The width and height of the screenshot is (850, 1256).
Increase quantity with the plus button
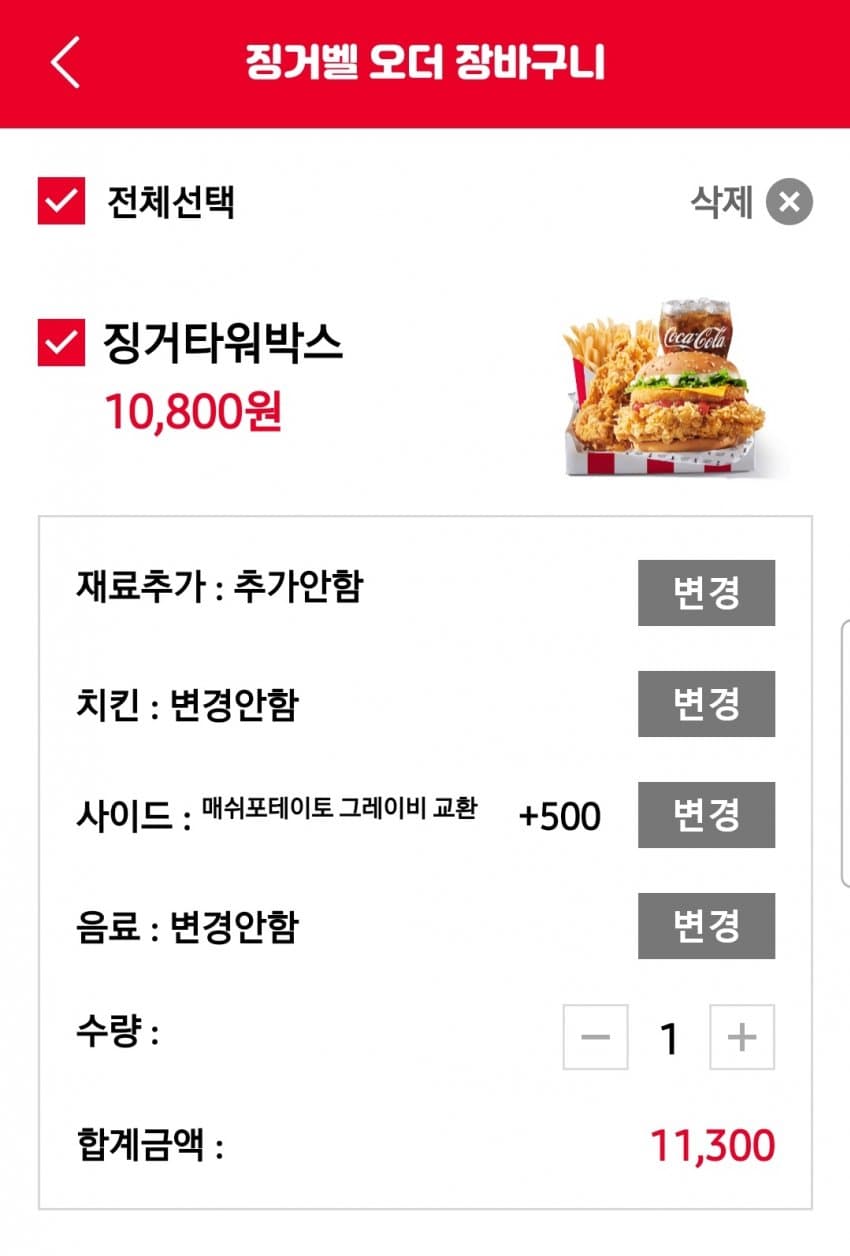pyautogui.click(x=742, y=1037)
